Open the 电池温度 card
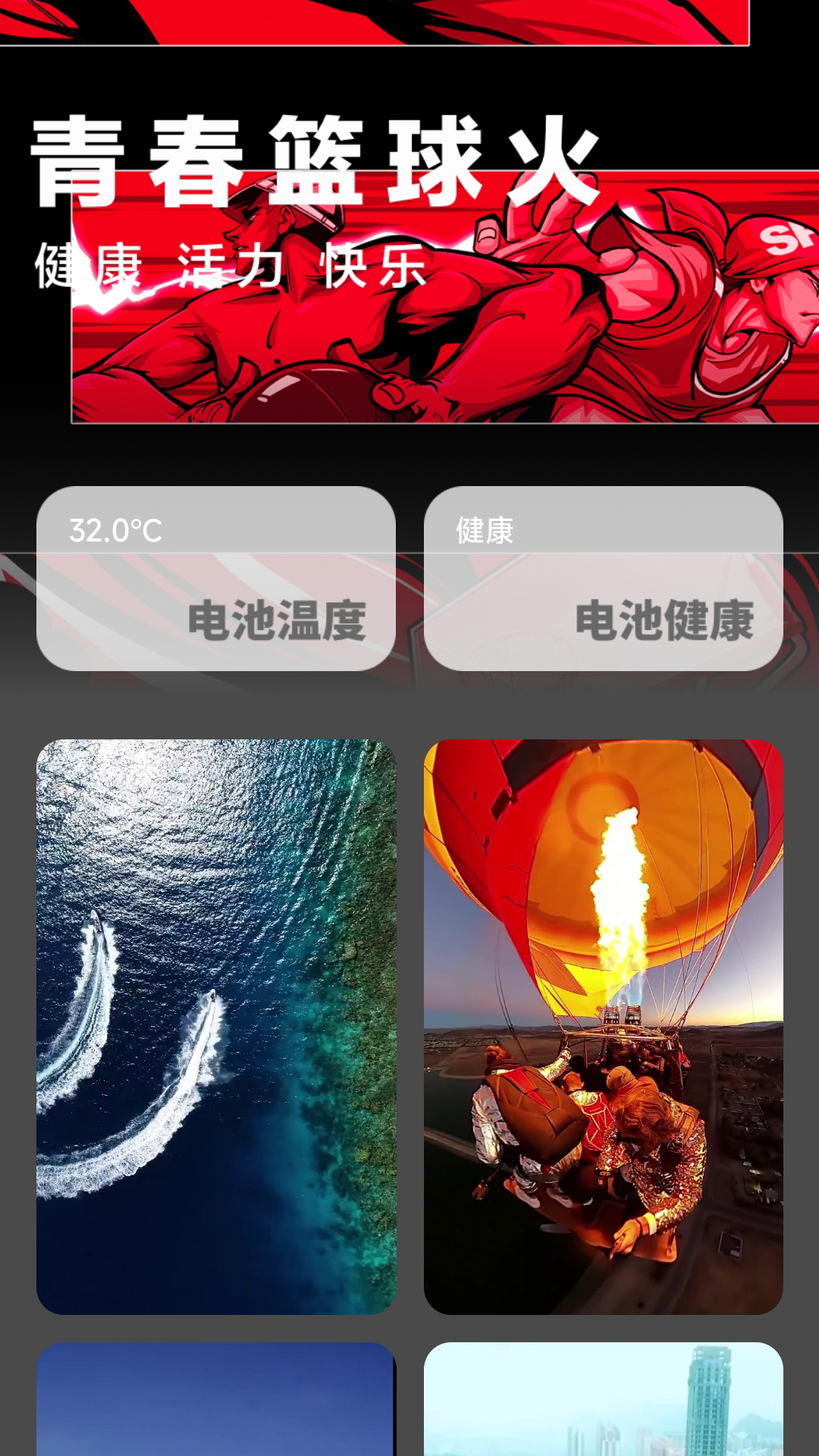The width and height of the screenshot is (819, 1456). click(216, 579)
